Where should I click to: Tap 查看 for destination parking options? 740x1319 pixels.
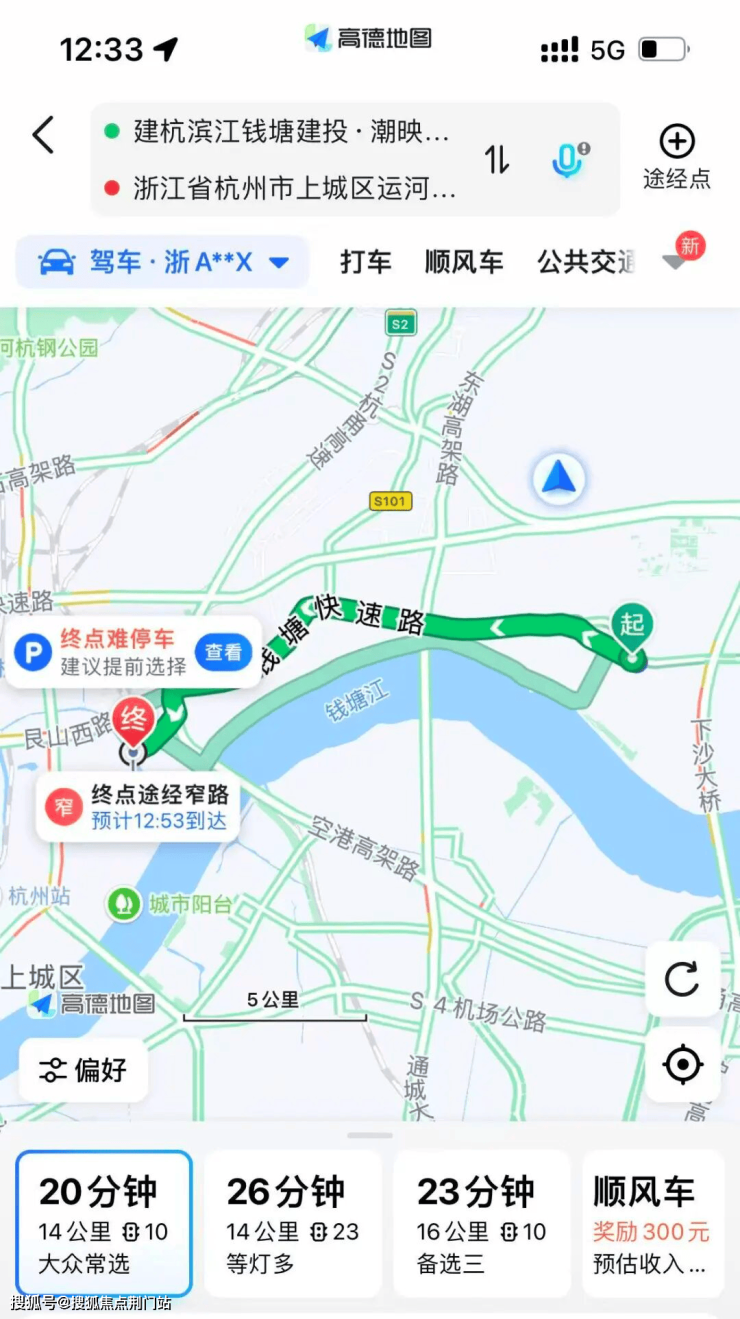tap(223, 652)
